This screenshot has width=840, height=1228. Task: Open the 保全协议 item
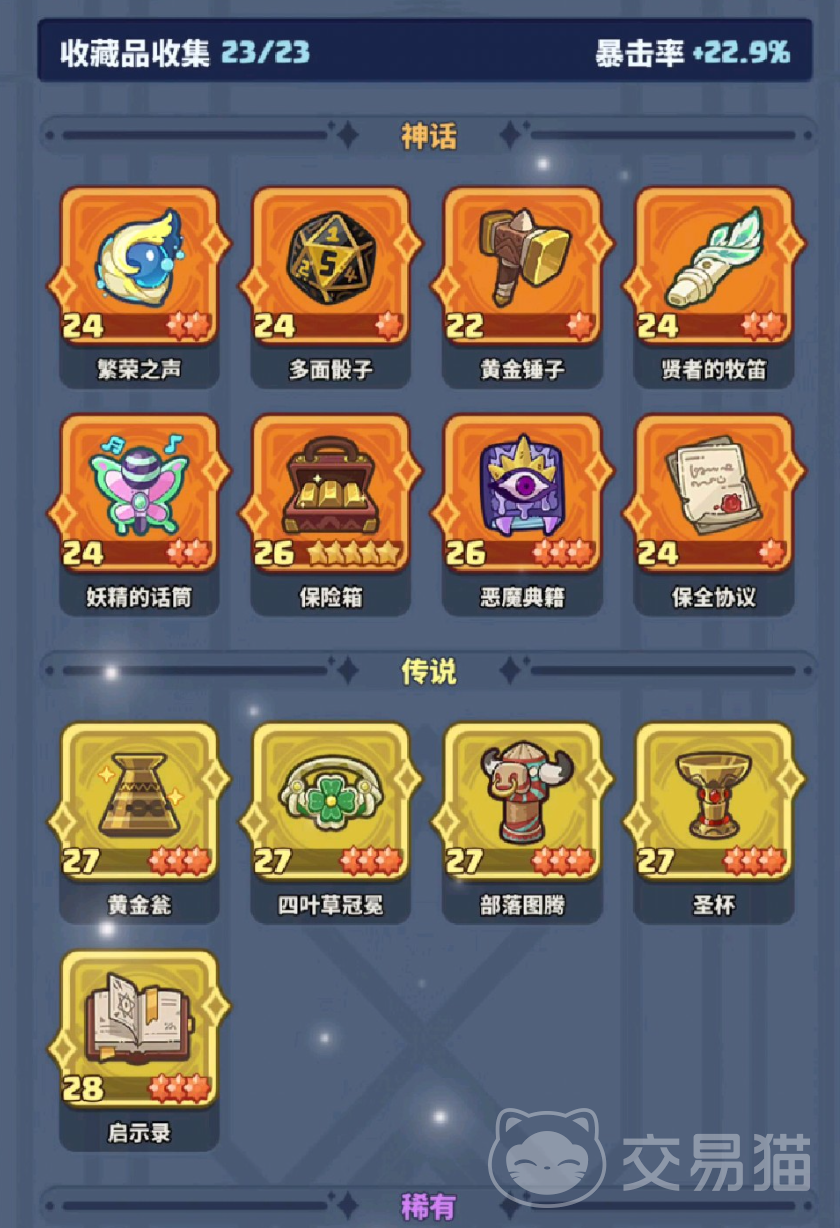point(714,493)
